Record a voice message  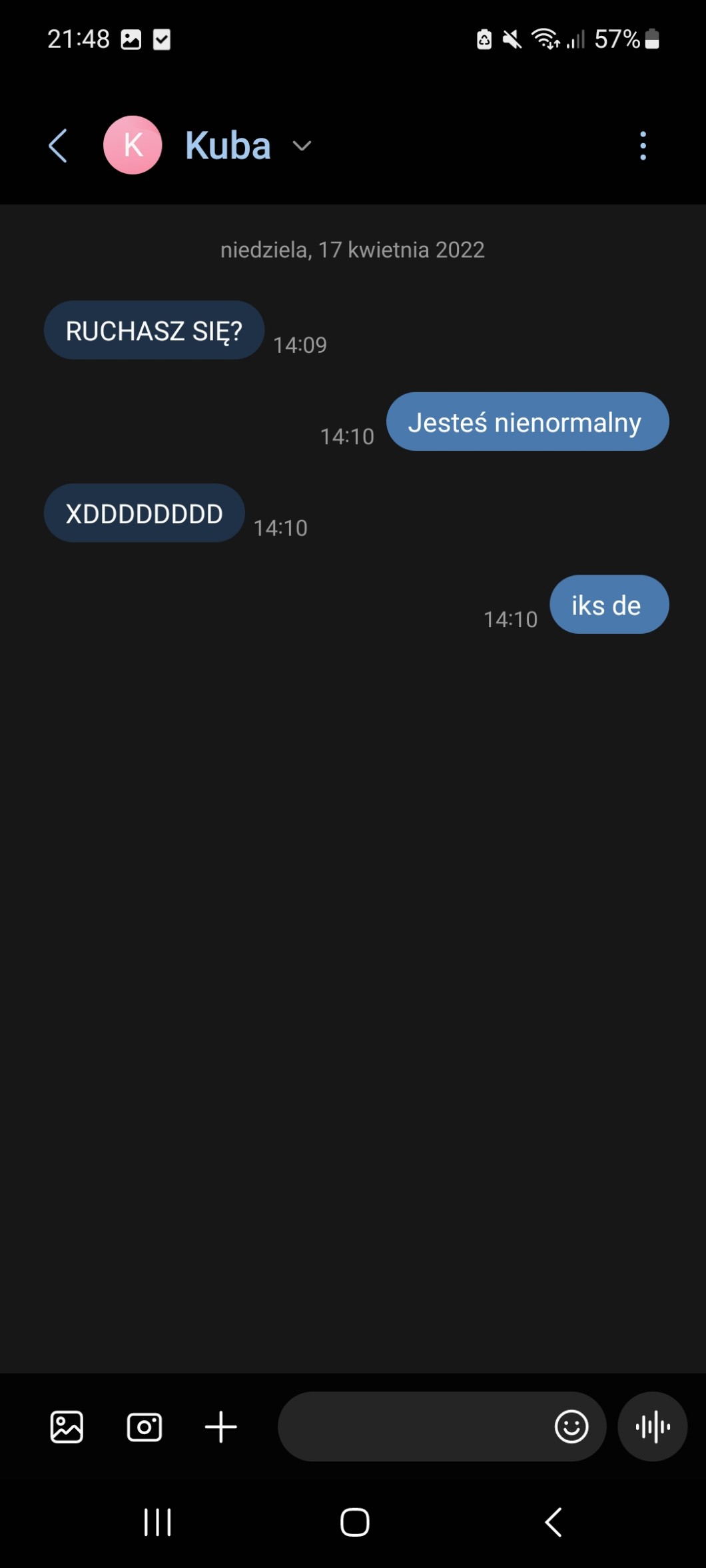(x=652, y=1427)
